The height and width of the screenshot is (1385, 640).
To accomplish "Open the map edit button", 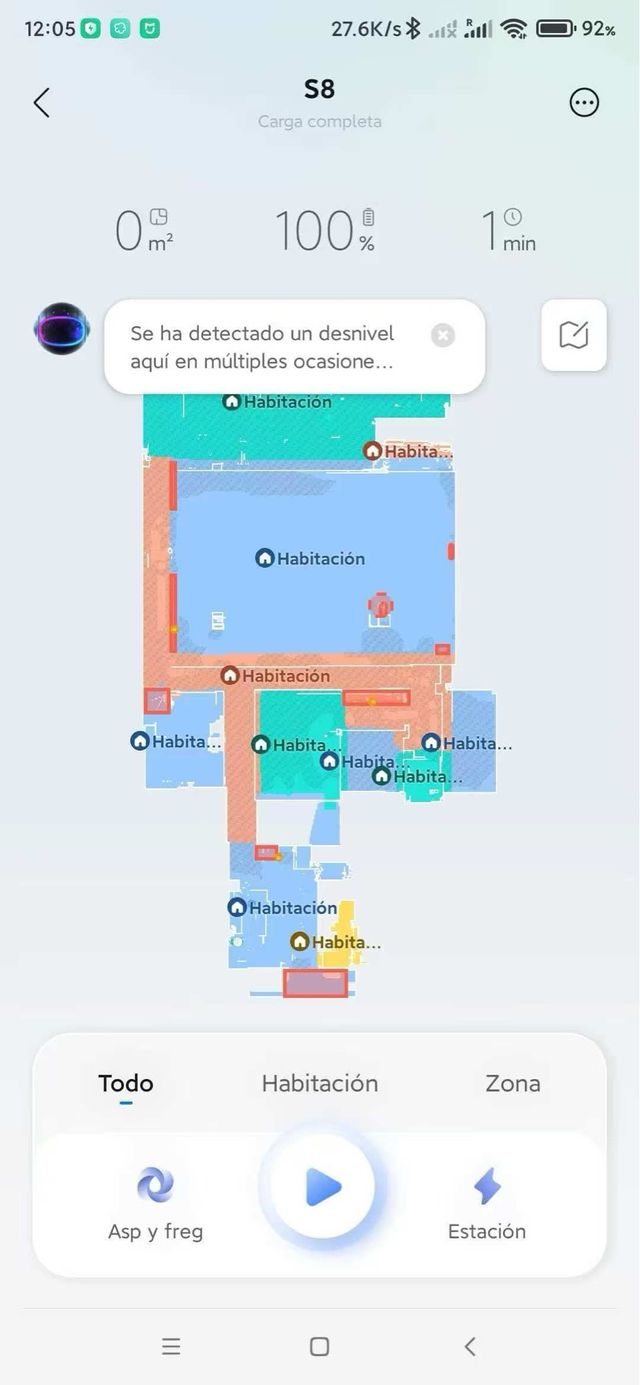I will click(574, 335).
